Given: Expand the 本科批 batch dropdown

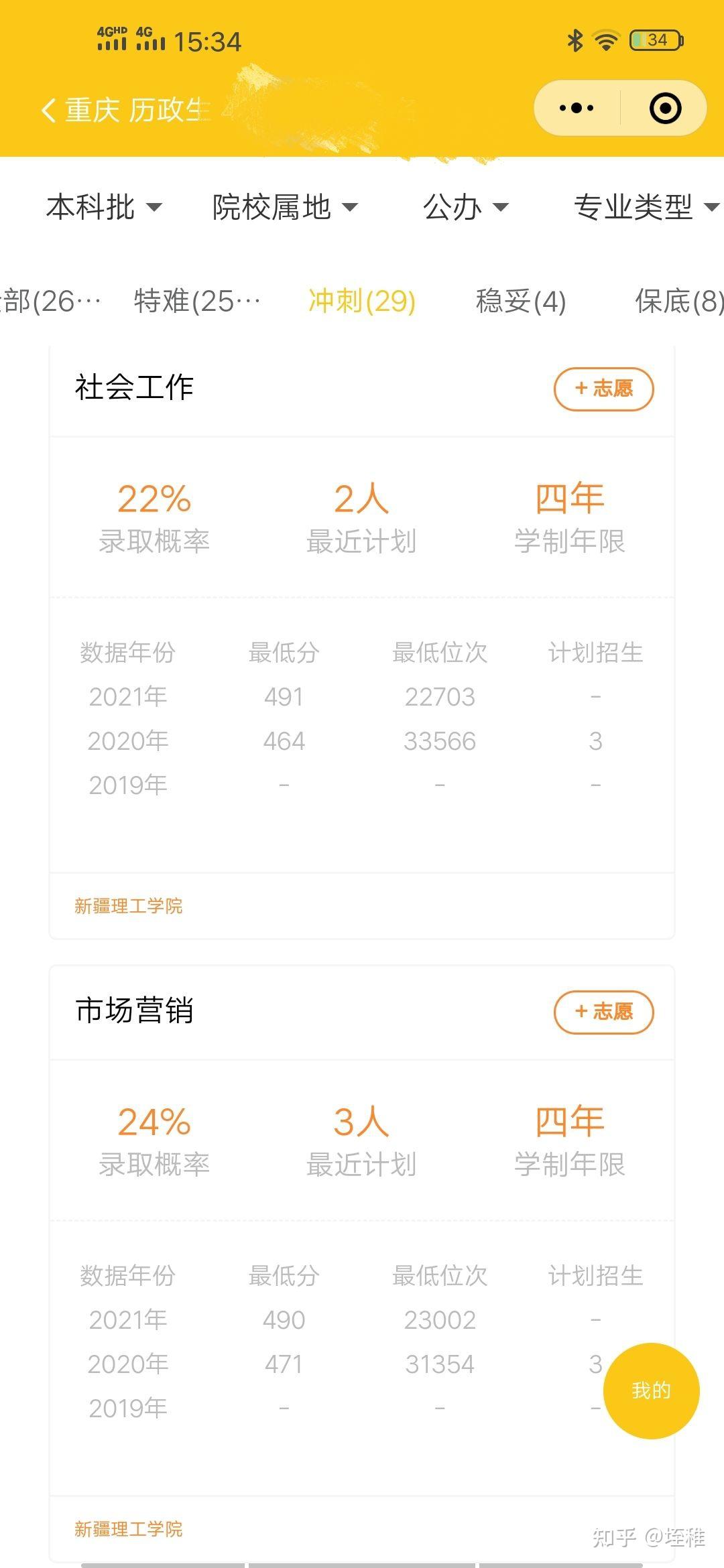Looking at the screenshot, I should tap(104, 207).
